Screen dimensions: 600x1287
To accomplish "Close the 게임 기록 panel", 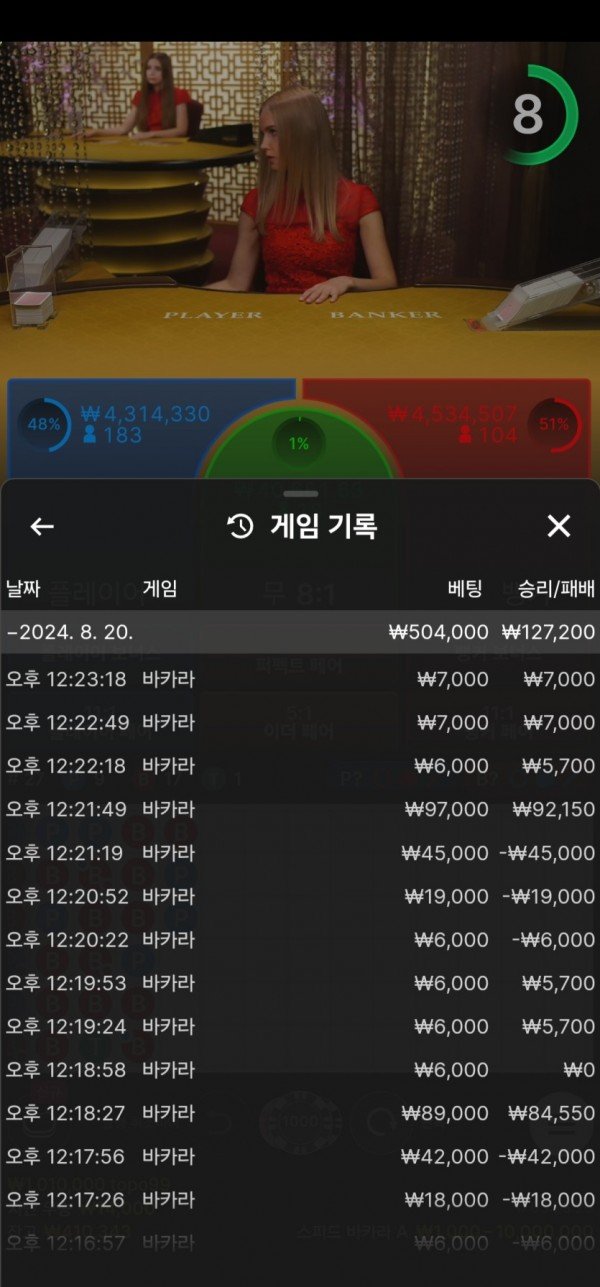I will pyautogui.click(x=558, y=526).
